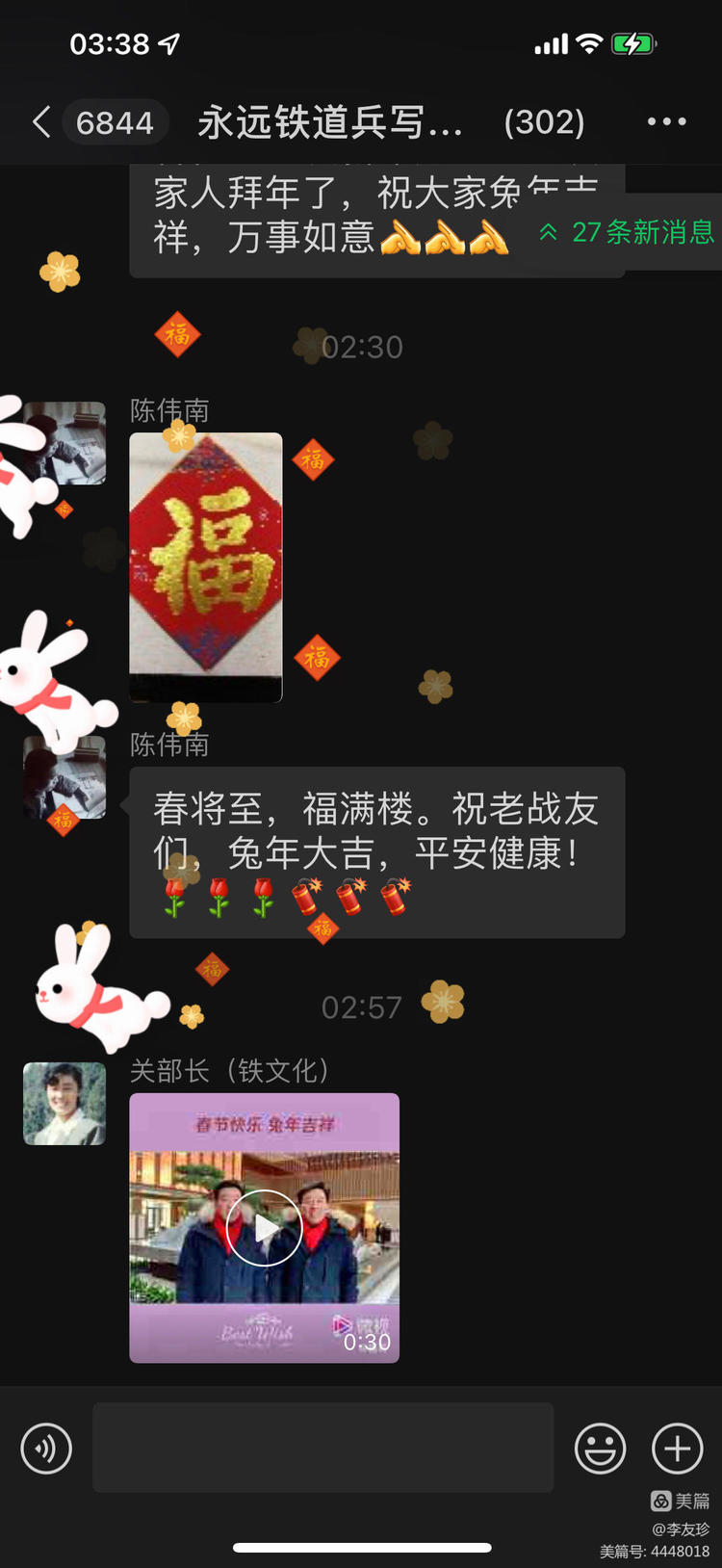Play the 0:30 video from 关部长
This screenshot has height=1568, width=722.
[265, 1228]
